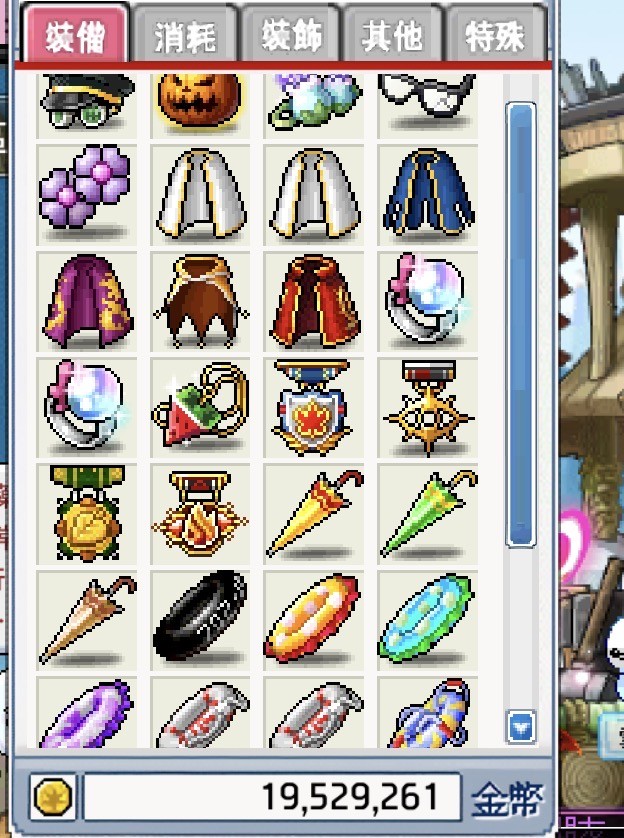Select the navy blue cape
624x838 pixels.
click(427, 192)
